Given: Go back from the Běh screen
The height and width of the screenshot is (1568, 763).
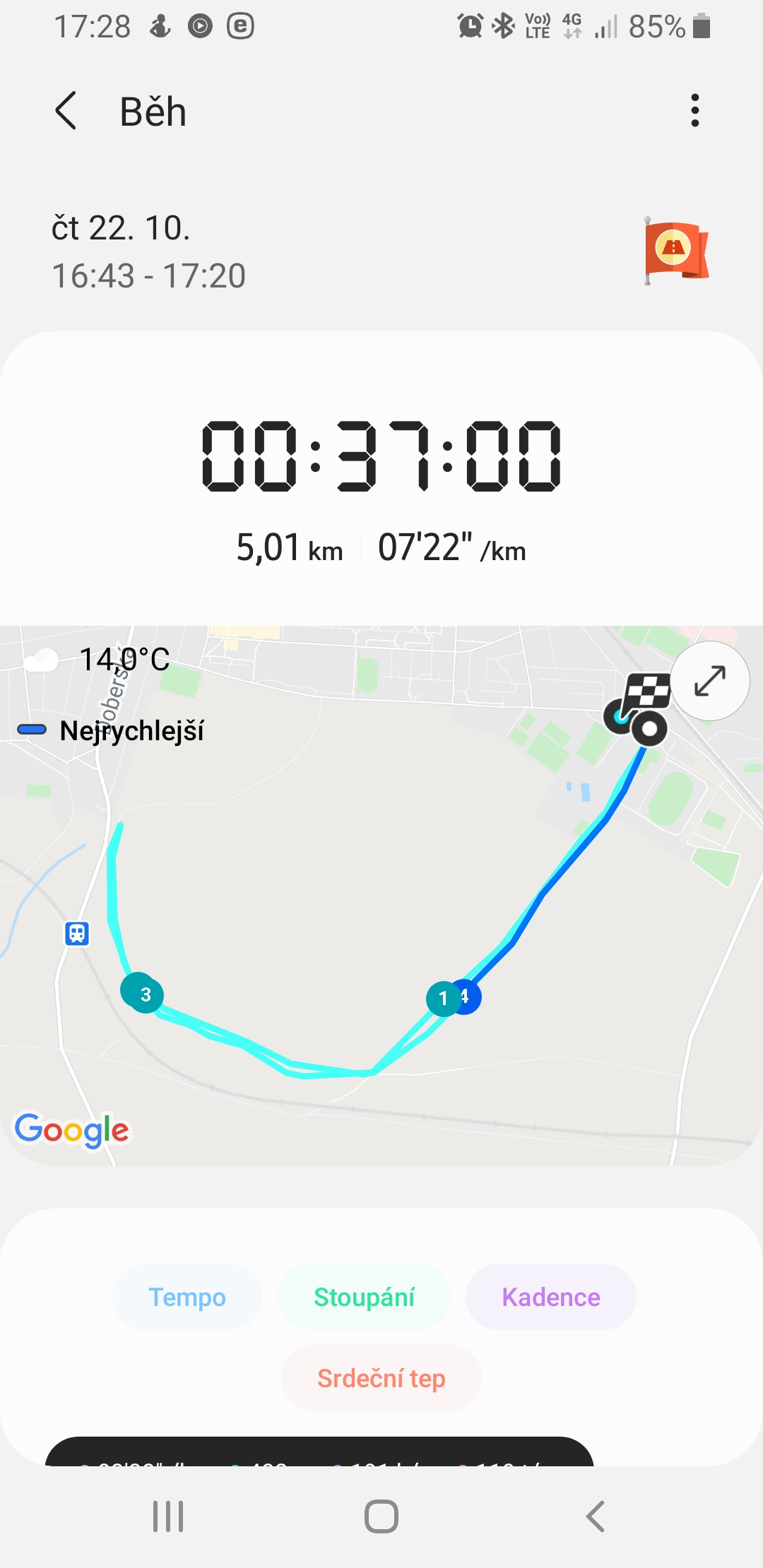Looking at the screenshot, I should (66, 111).
